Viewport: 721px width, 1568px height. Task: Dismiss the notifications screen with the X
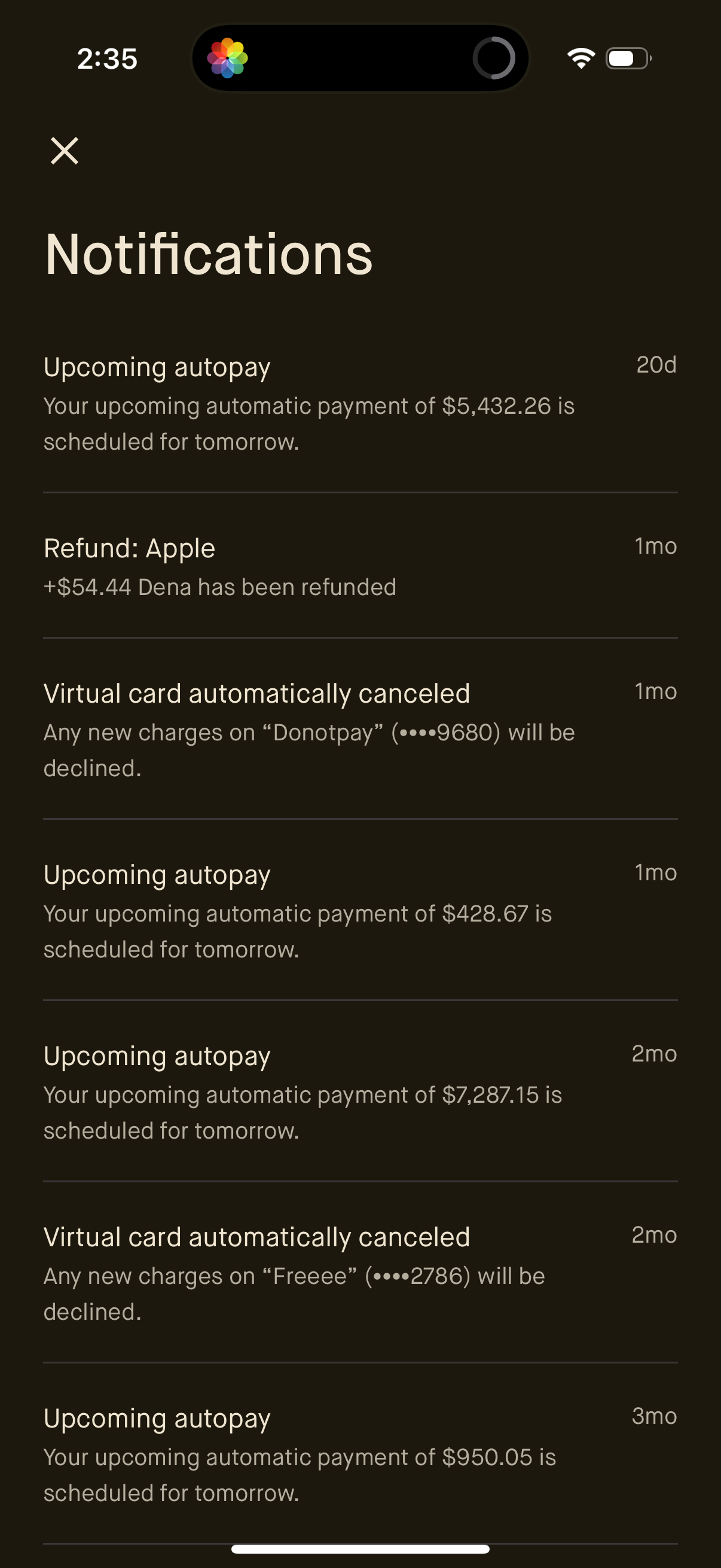[65, 150]
